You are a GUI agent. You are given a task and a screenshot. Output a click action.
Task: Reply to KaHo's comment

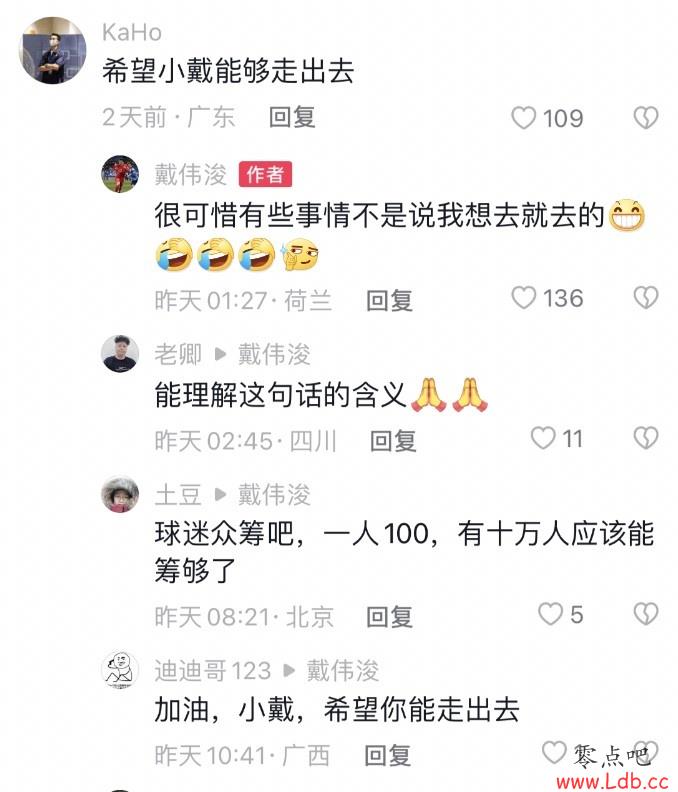(x=292, y=117)
